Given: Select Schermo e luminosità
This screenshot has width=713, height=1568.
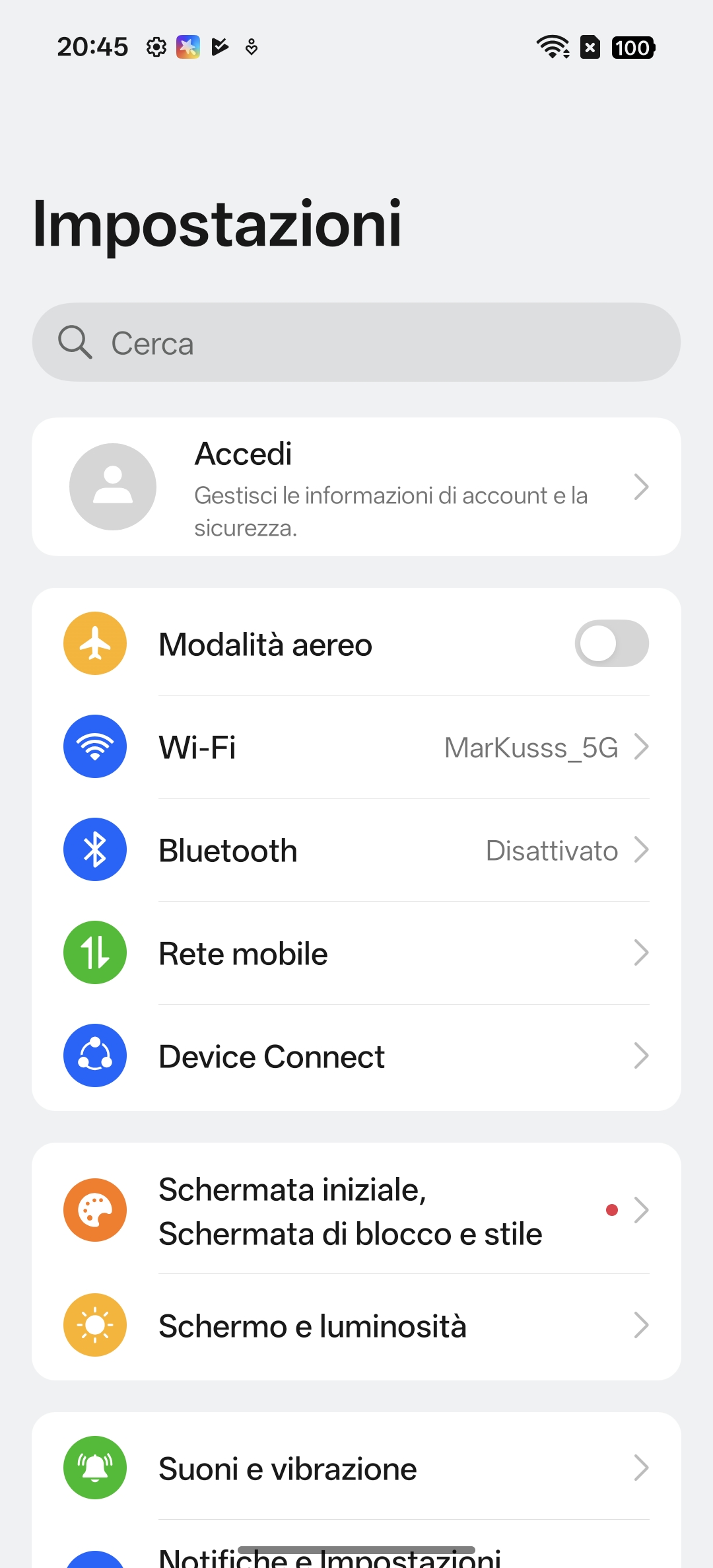Looking at the screenshot, I should point(356,1326).
